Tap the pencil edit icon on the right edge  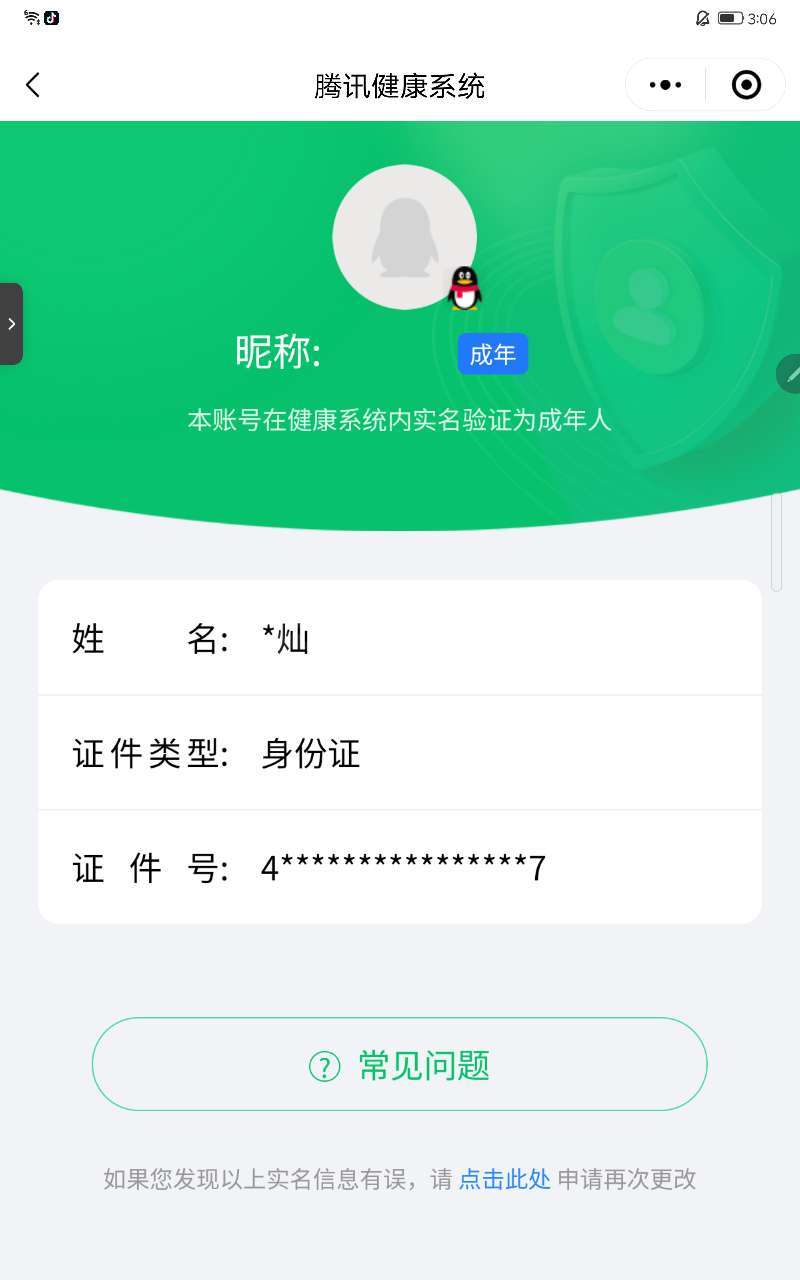(x=790, y=374)
